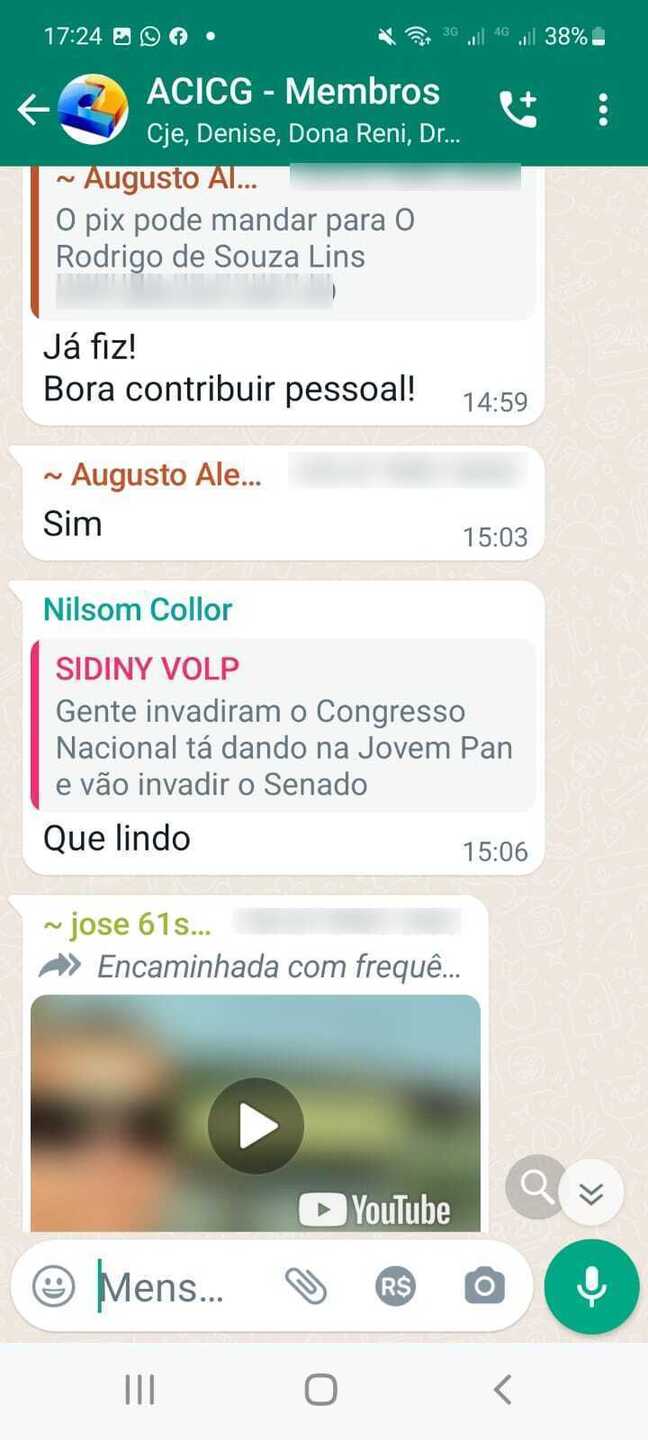The width and height of the screenshot is (648, 1440).
Task: Return to the home screen
Action: click(x=321, y=1389)
